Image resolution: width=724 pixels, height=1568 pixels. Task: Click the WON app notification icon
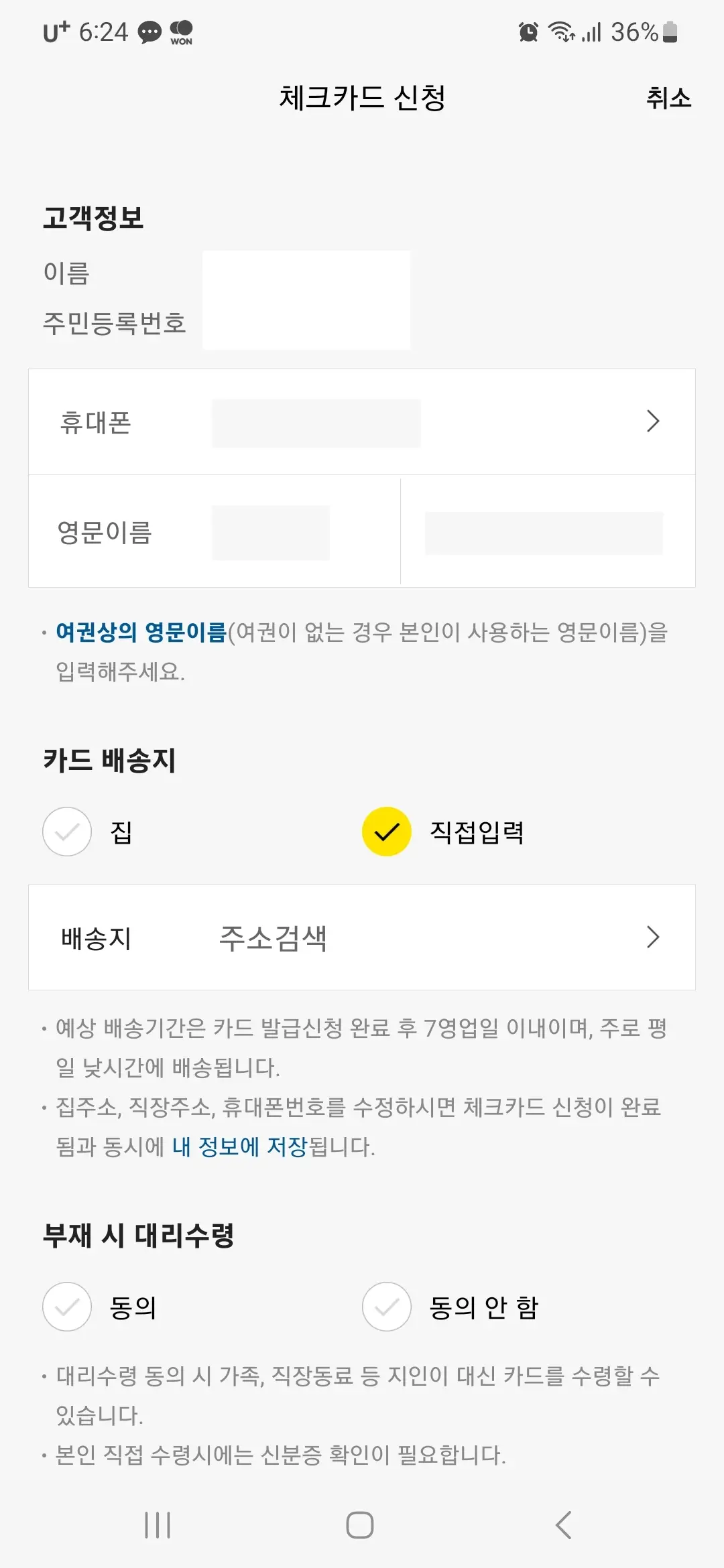tap(180, 31)
